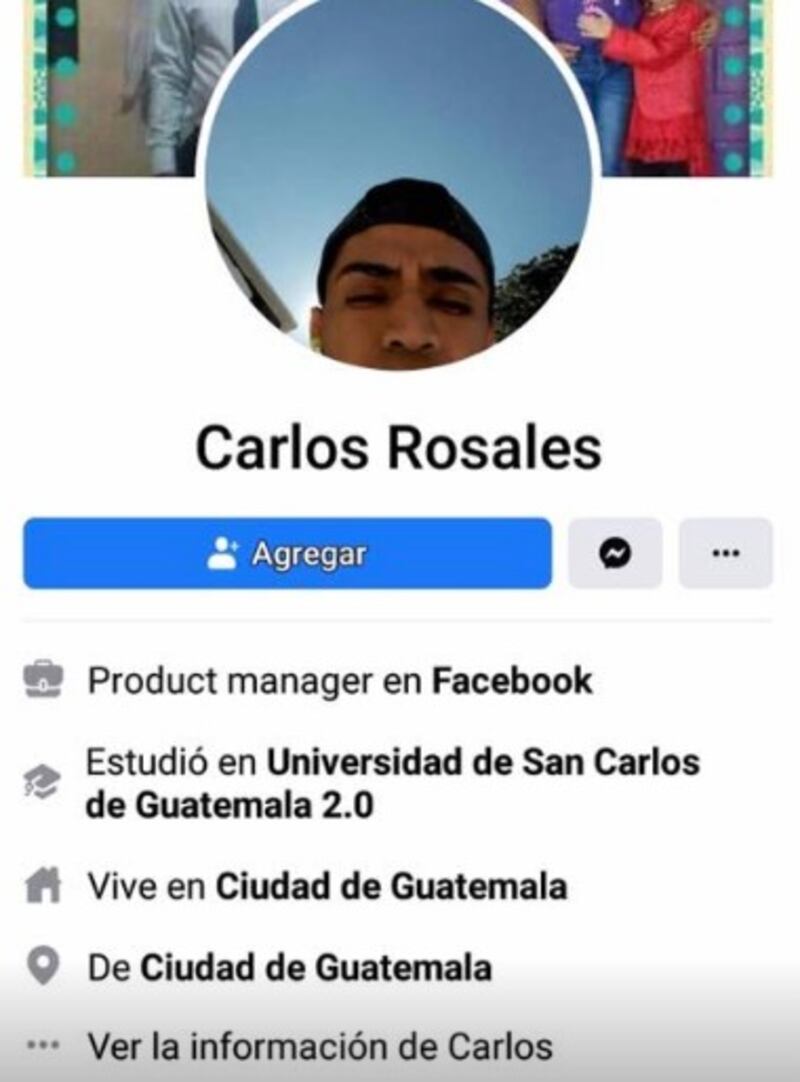Open Universidad de San Carlos de Guatemala 2.0
The width and height of the screenshot is (800, 1082).
pyautogui.click(x=482, y=764)
